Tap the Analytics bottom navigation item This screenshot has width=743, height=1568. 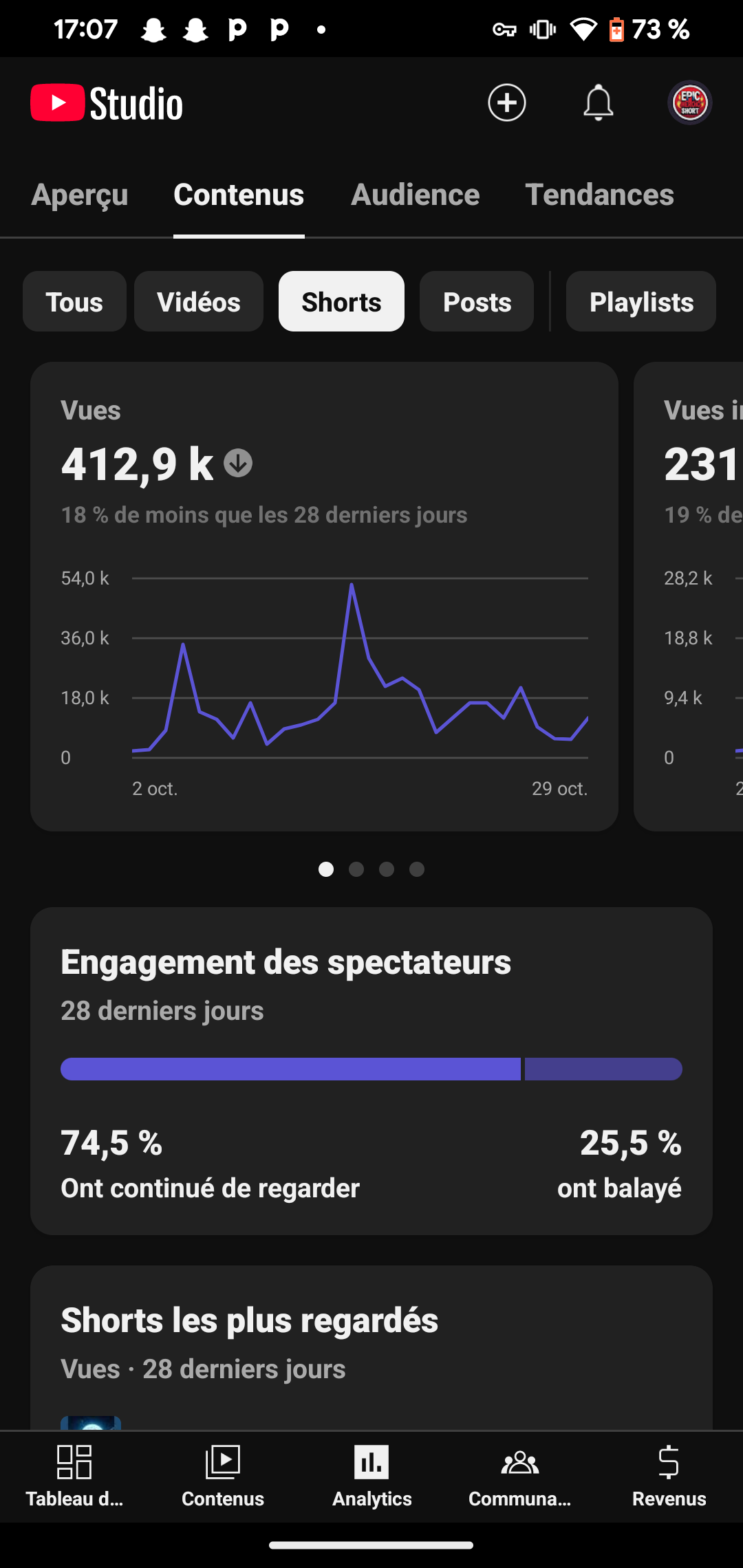[371, 1476]
